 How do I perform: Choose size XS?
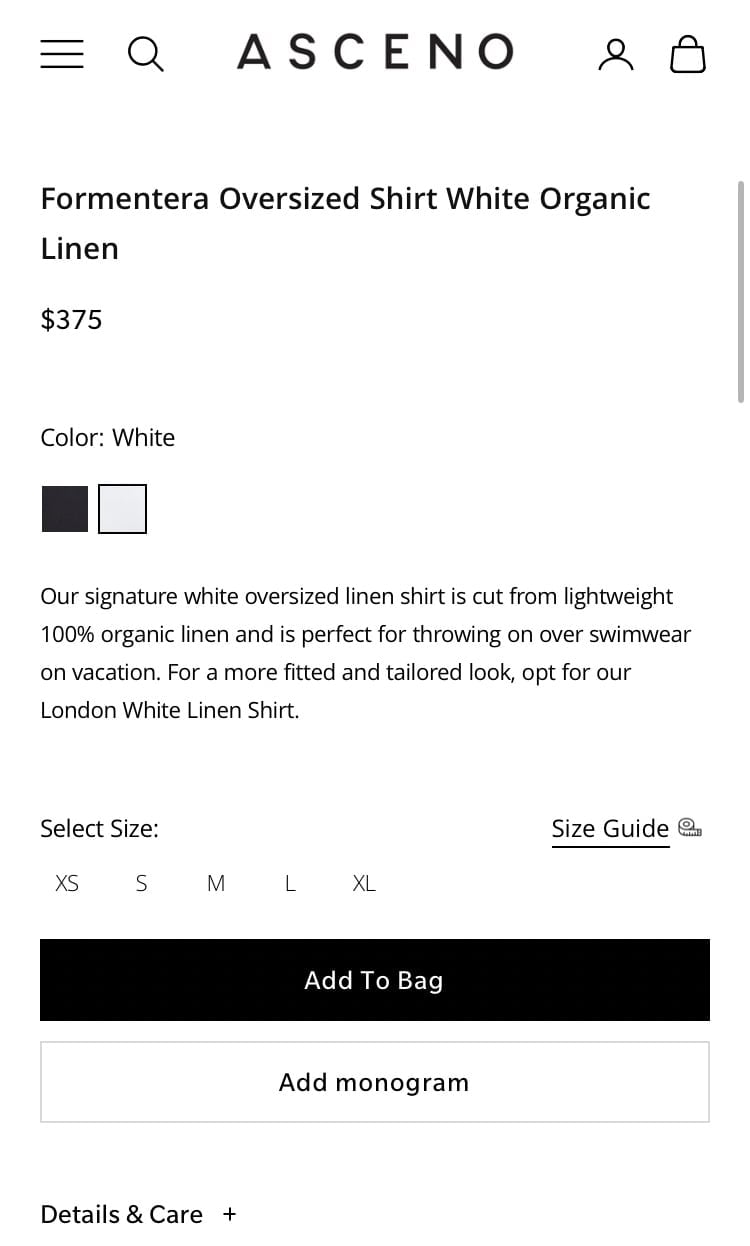tap(67, 883)
